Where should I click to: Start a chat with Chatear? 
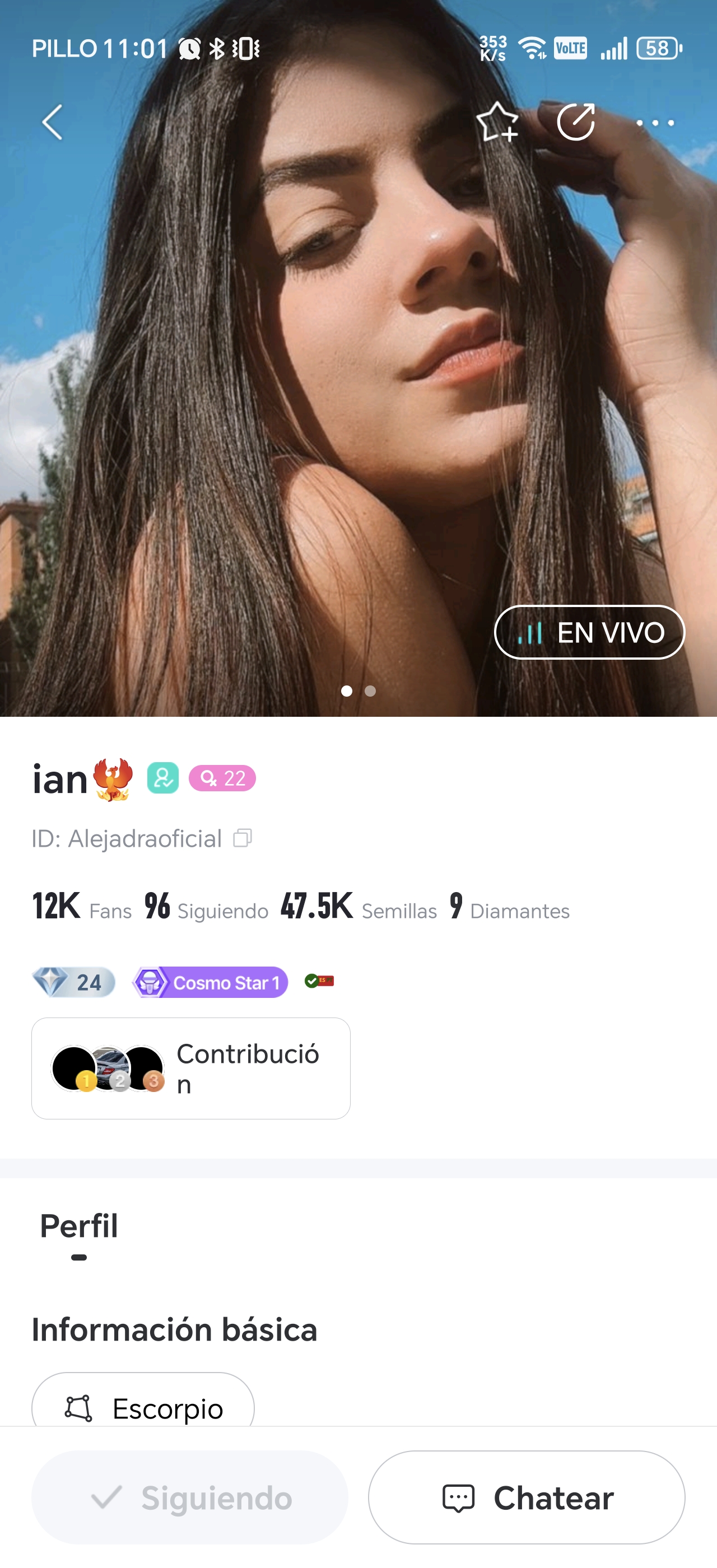coord(527,1497)
